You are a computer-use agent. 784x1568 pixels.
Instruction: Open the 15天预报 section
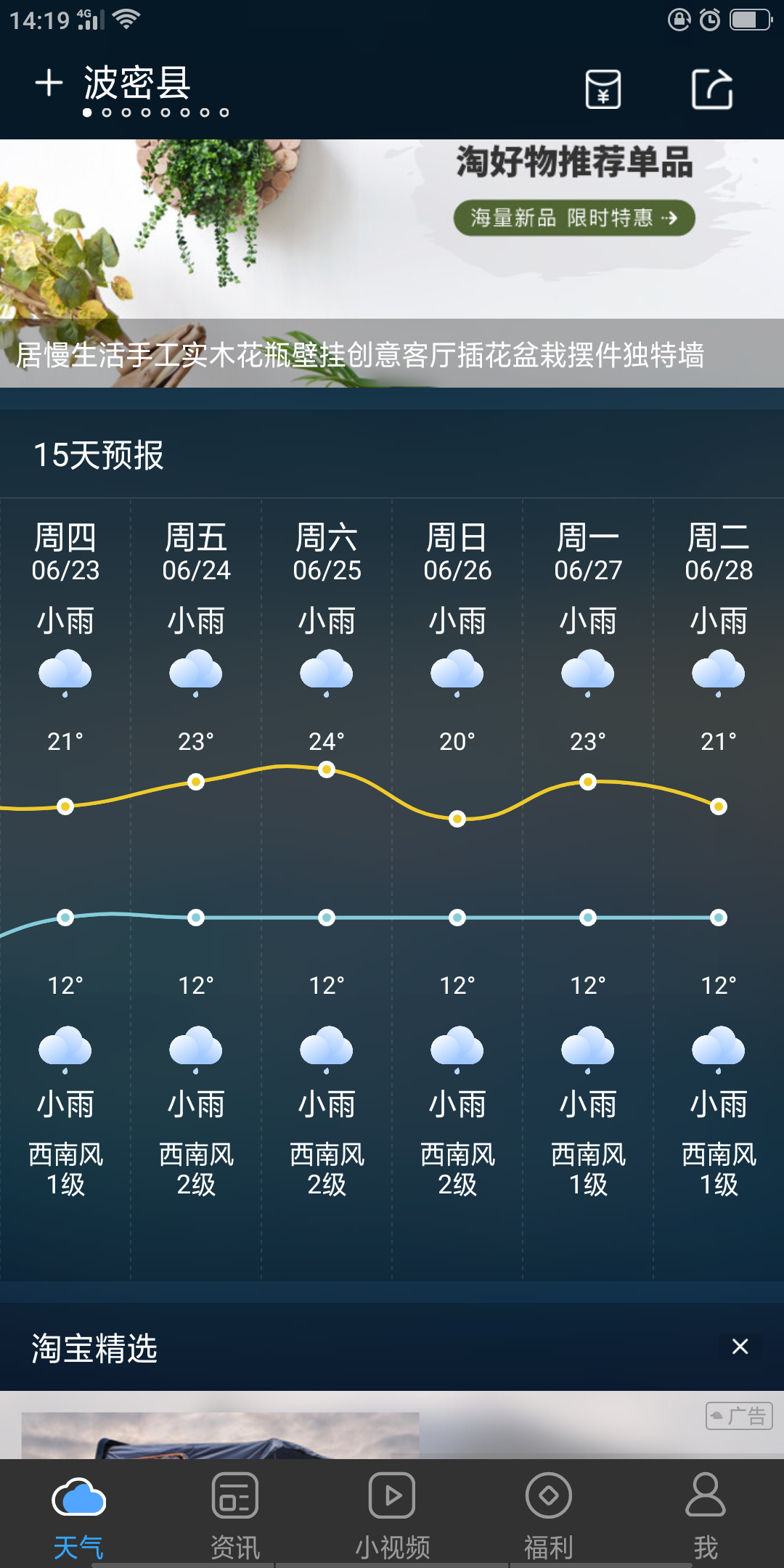(99, 455)
